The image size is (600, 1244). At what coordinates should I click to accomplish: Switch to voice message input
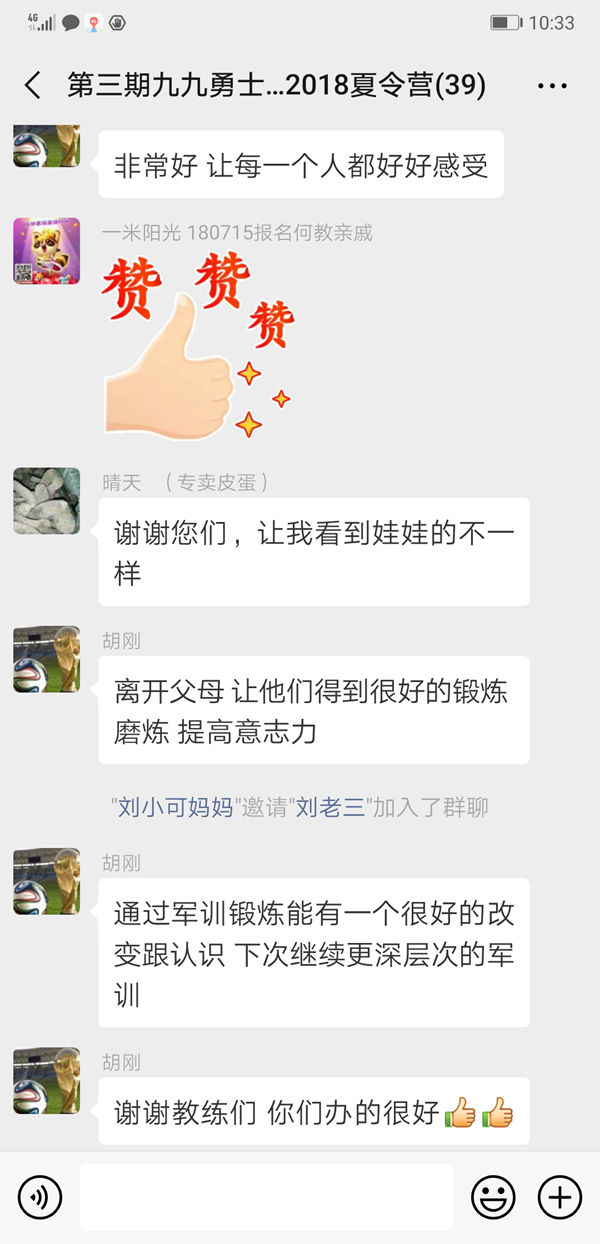pyautogui.click(x=40, y=1196)
